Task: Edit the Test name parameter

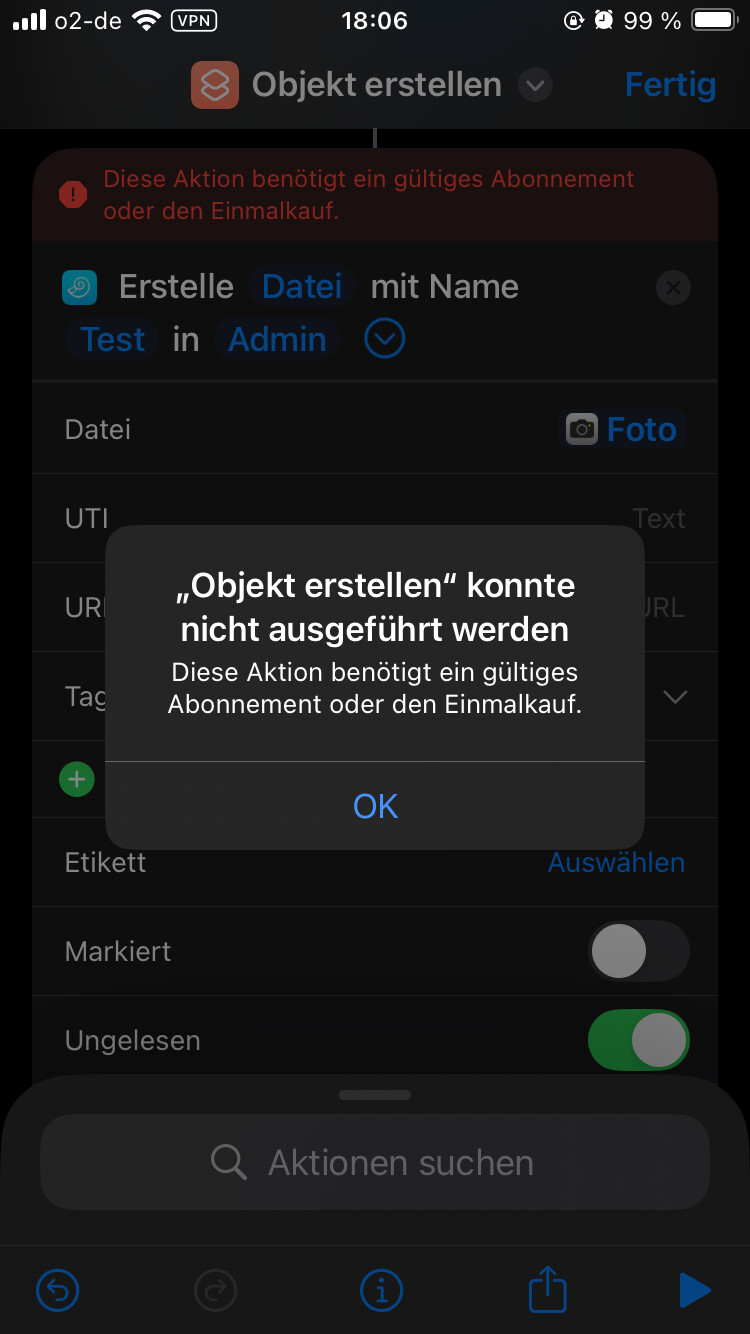Action: (113, 340)
